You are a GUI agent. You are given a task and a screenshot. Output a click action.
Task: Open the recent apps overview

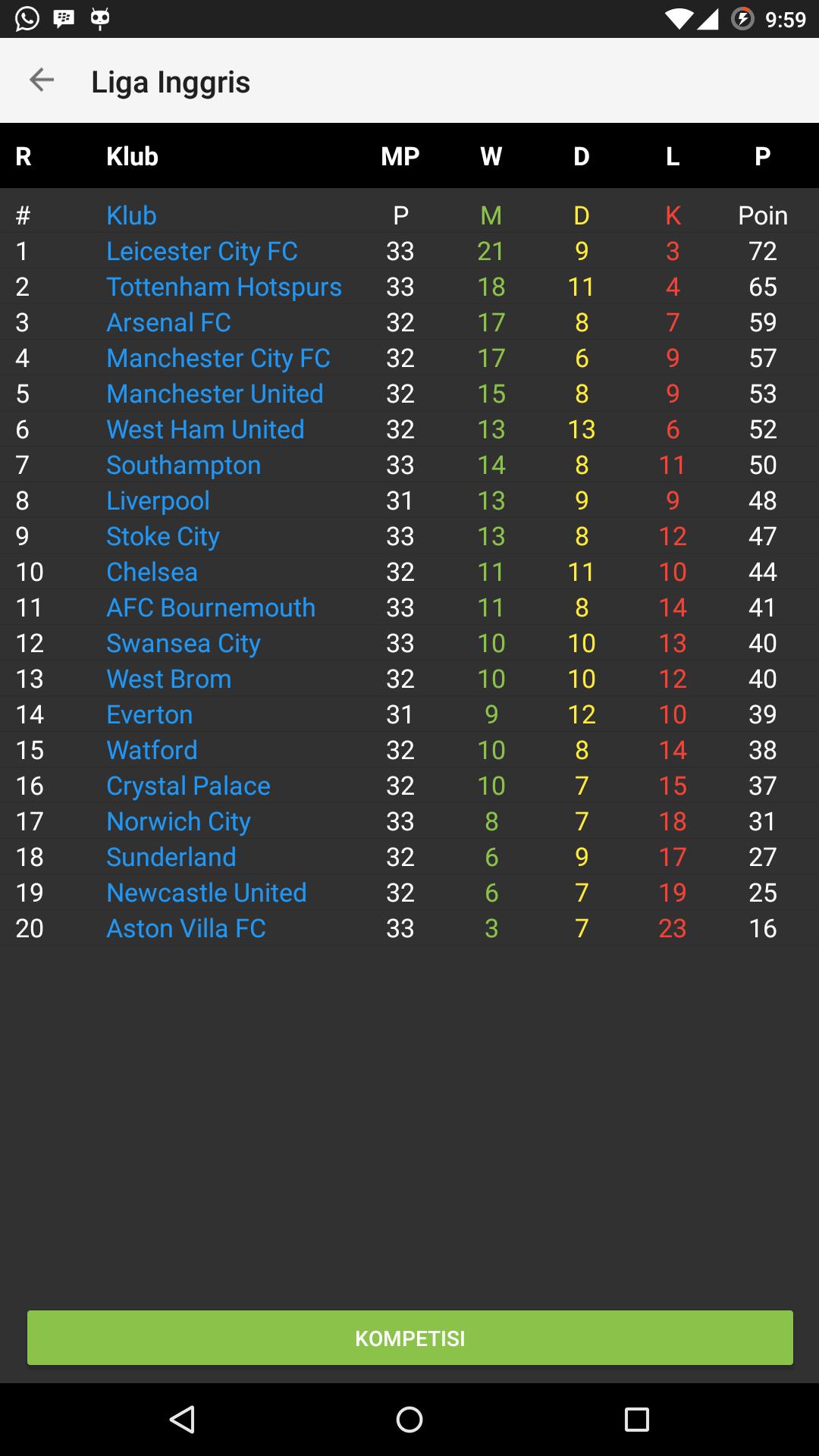(636, 1420)
